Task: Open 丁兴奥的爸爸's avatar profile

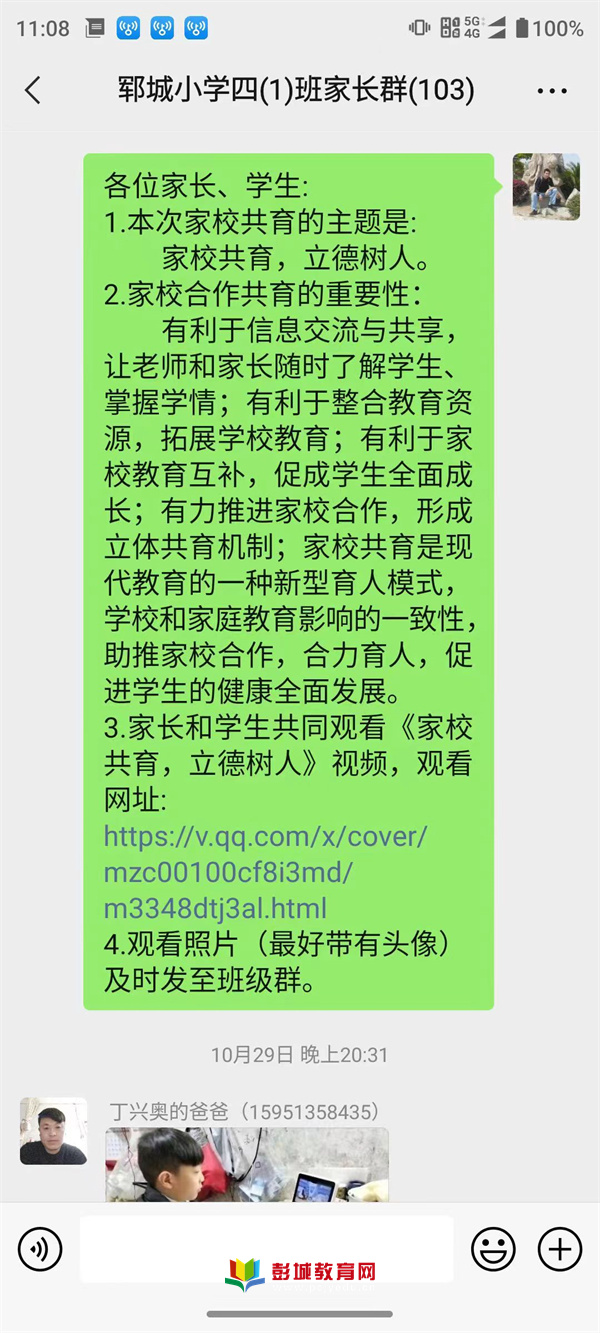Action: tap(53, 1131)
